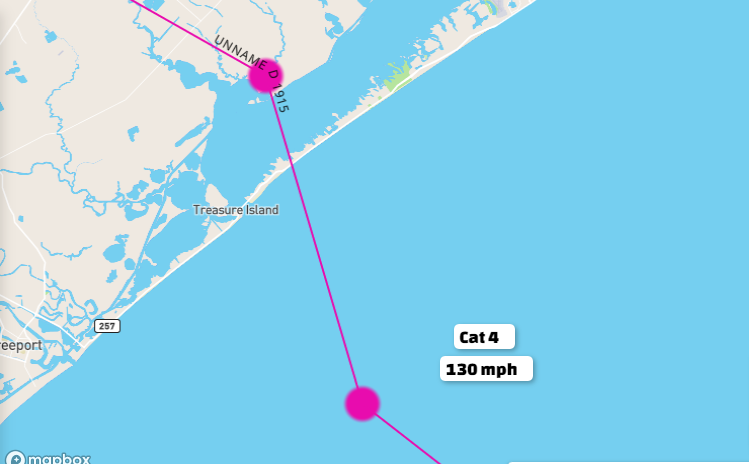The width and height of the screenshot is (749, 464).
Task: Select the landfall point on Unnamed 1915 track
Action: tap(266, 75)
